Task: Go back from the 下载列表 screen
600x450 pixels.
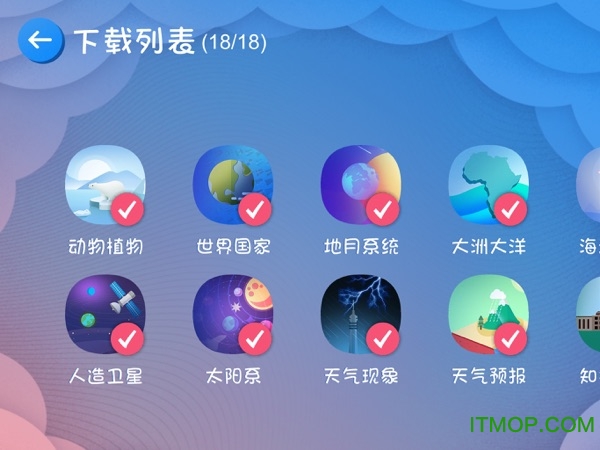Action: pos(40,41)
